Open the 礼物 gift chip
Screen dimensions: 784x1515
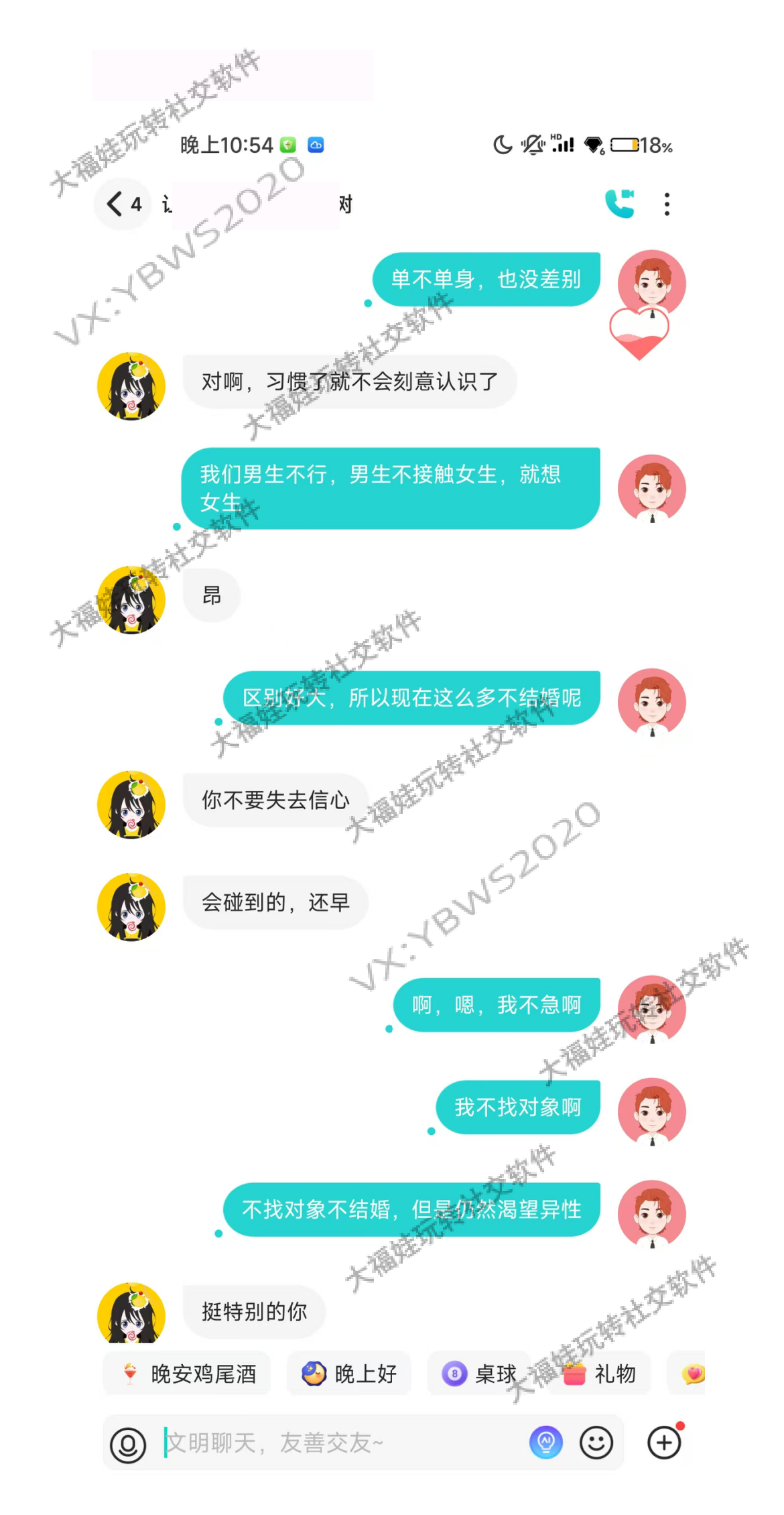pyautogui.click(x=600, y=1374)
